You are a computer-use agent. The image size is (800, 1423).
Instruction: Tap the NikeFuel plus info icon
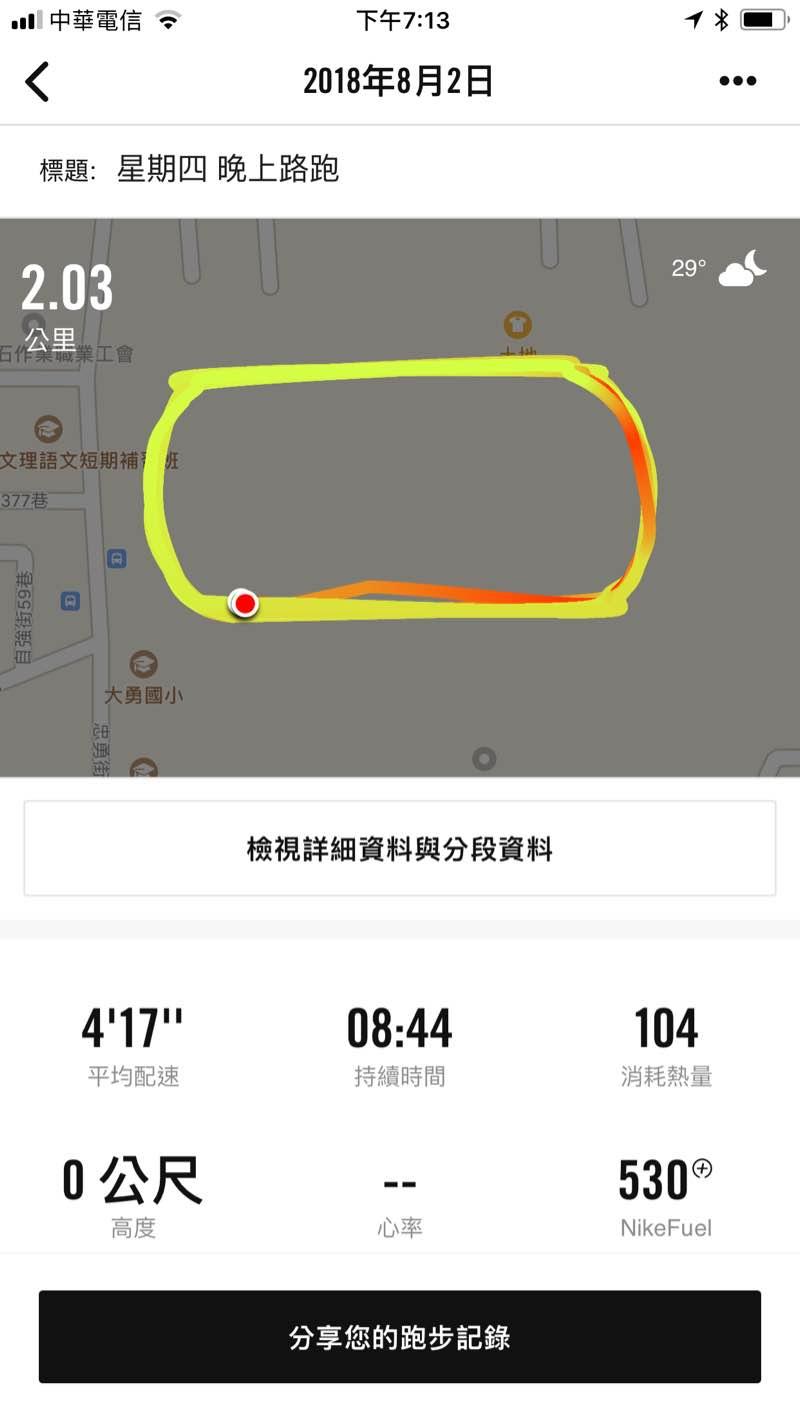coord(702,1169)
